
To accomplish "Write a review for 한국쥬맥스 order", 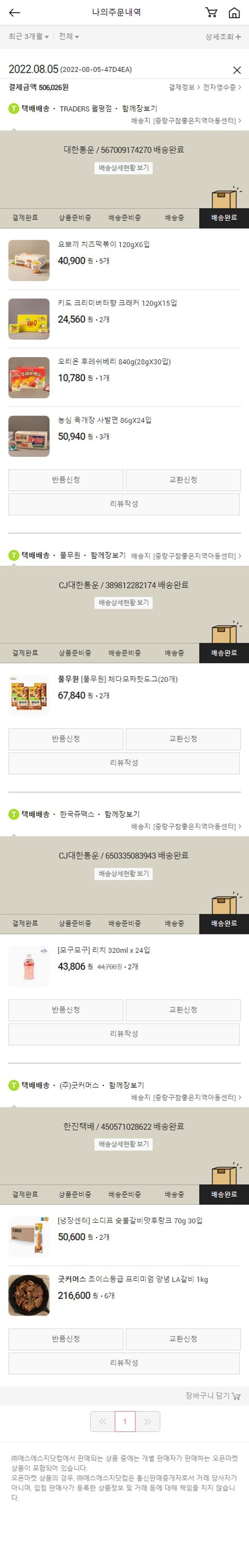I will click(124, 1033).
